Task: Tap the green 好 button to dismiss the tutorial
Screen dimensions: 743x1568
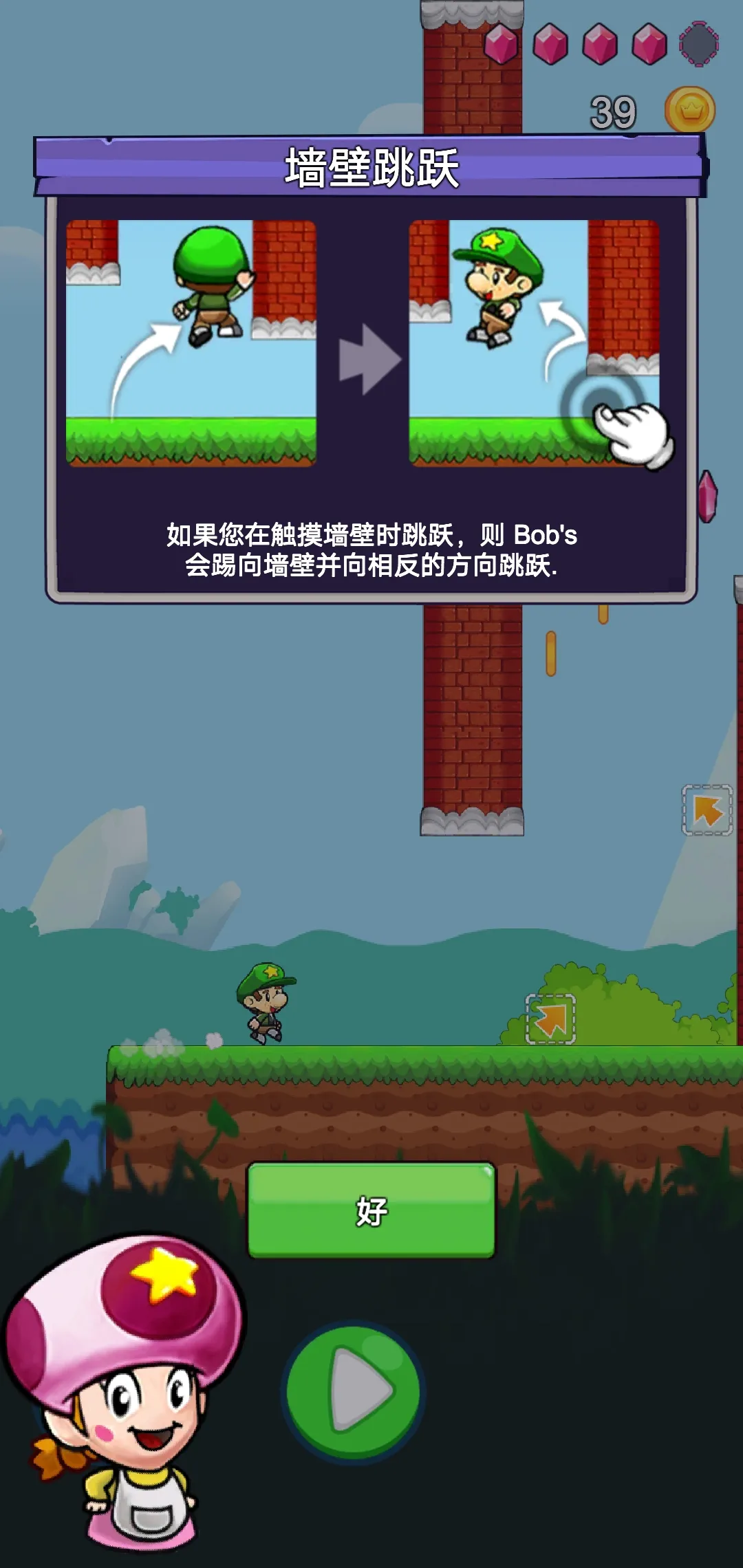Action: pos(371,1210)
